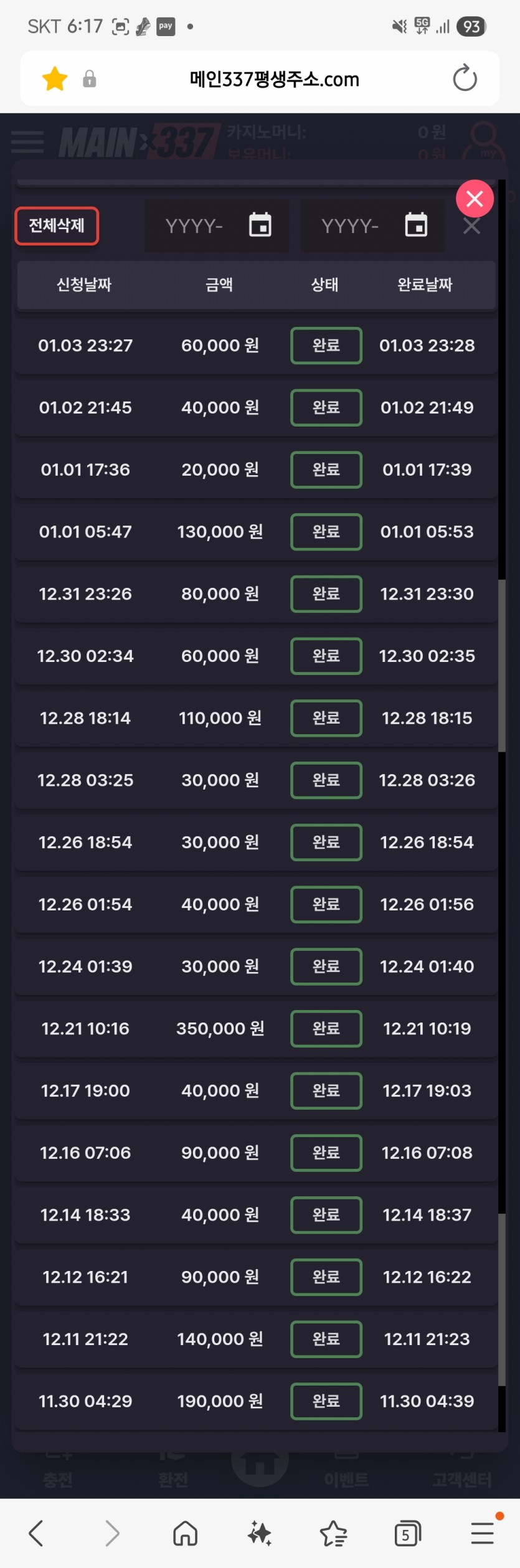Reload the page in the browser

[465, 79]
